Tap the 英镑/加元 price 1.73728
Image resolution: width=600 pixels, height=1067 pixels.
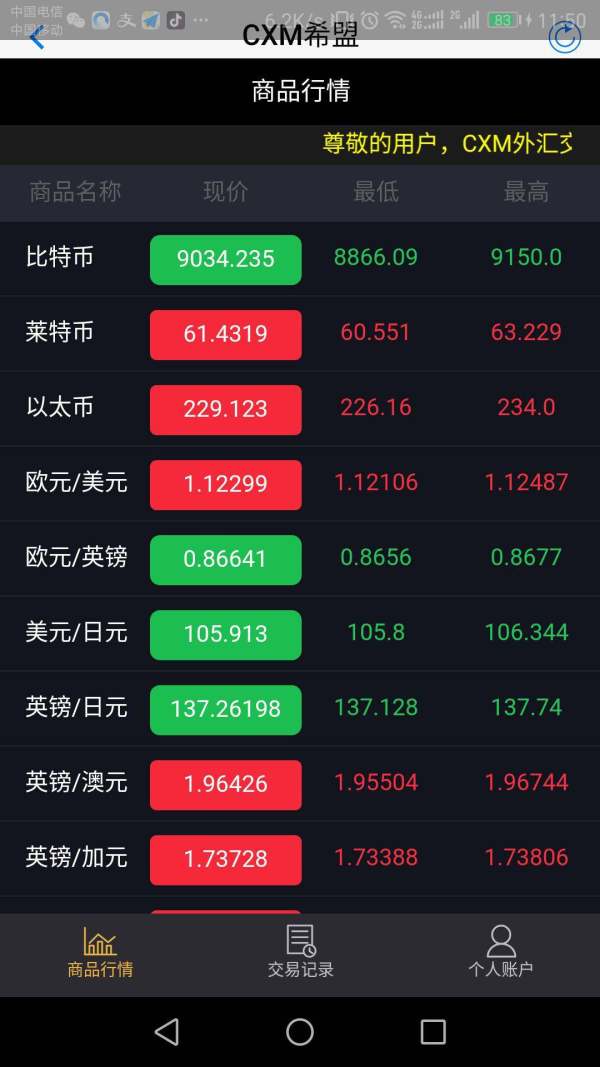[x=225, y=859]
